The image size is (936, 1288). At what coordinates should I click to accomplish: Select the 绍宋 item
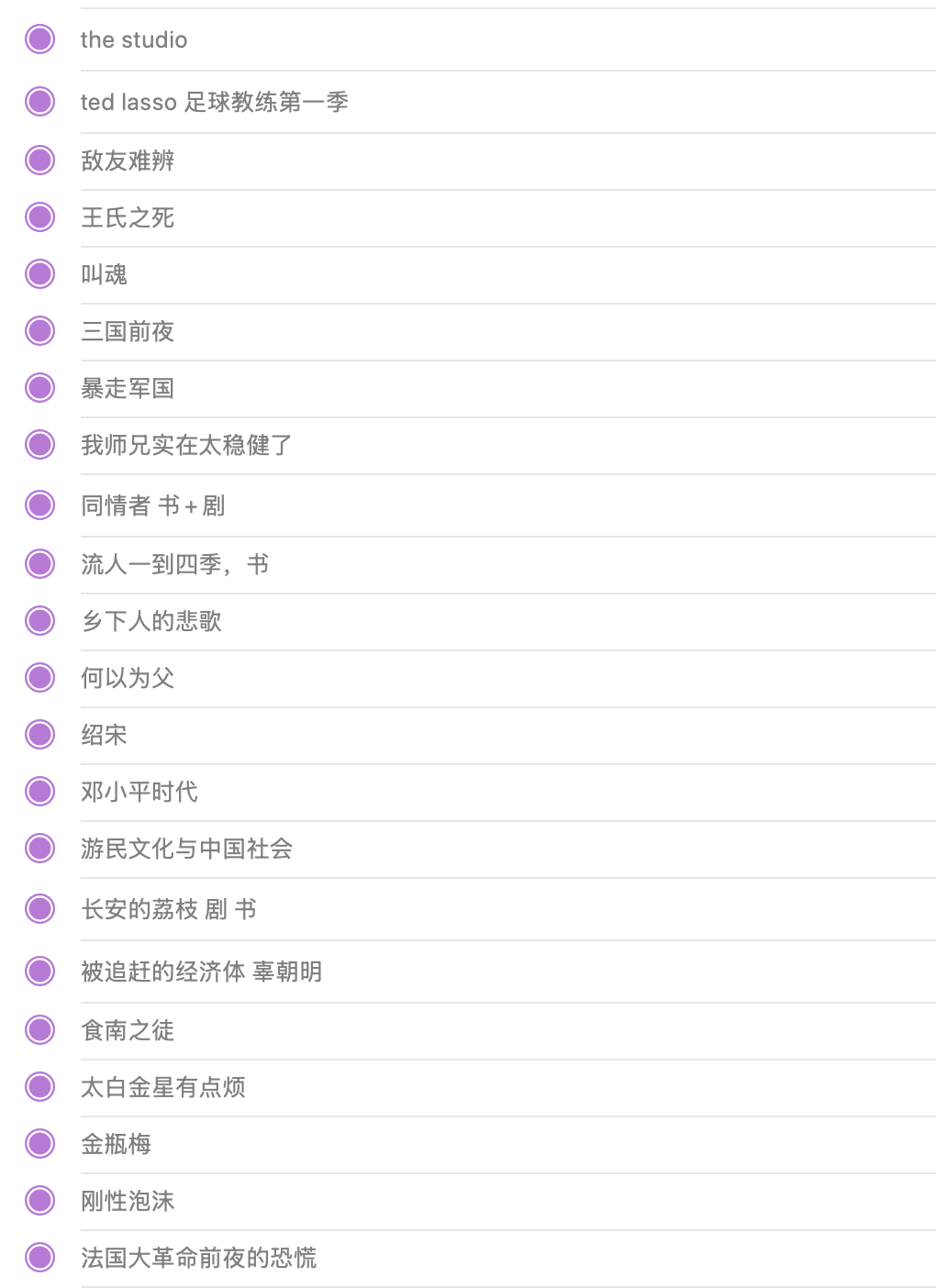(x=104, y=735)
